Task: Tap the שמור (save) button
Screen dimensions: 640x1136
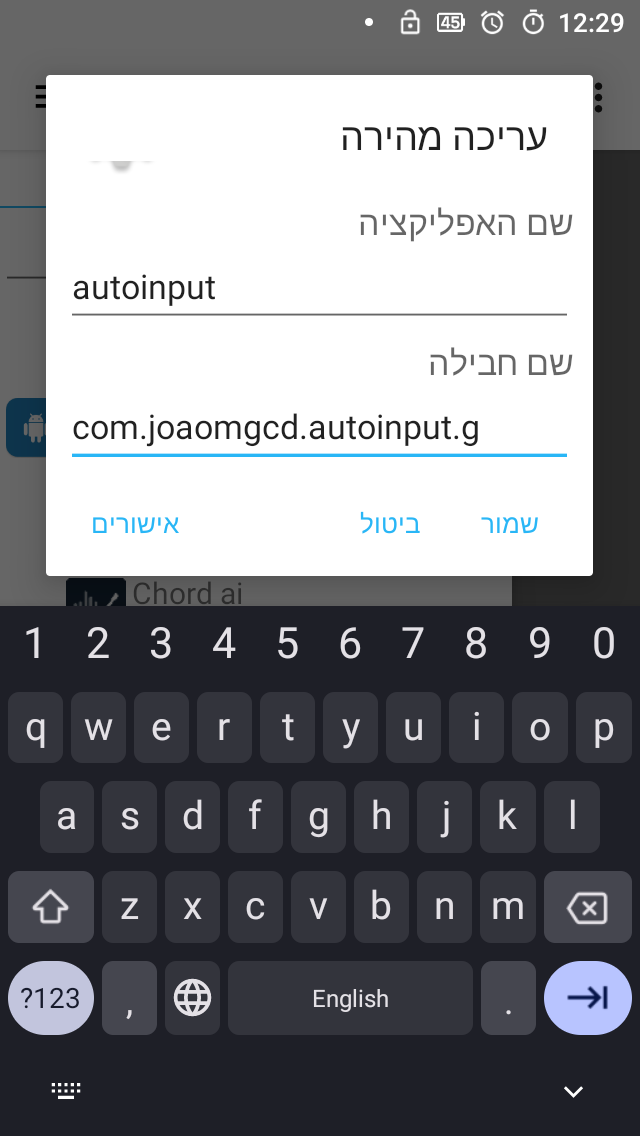Action: [x=510, y=524]
